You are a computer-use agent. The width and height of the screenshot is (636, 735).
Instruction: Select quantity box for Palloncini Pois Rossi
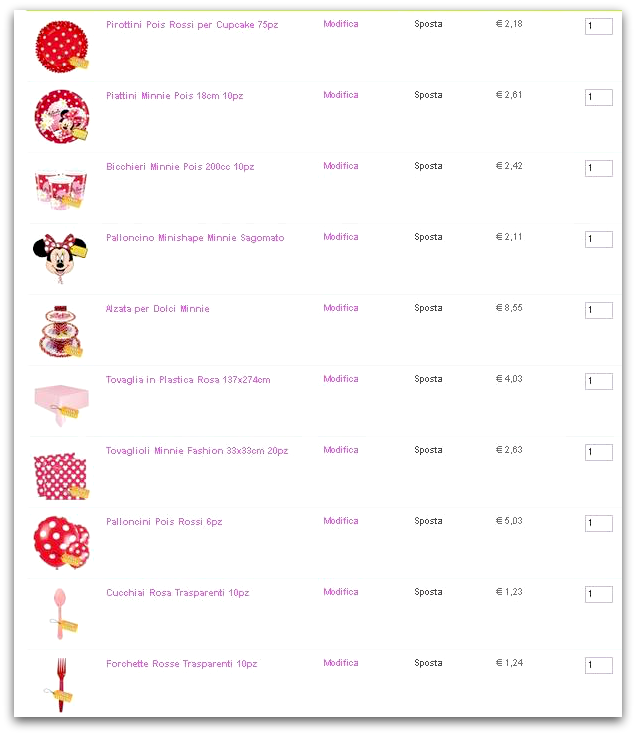click(x=598, y=523)
